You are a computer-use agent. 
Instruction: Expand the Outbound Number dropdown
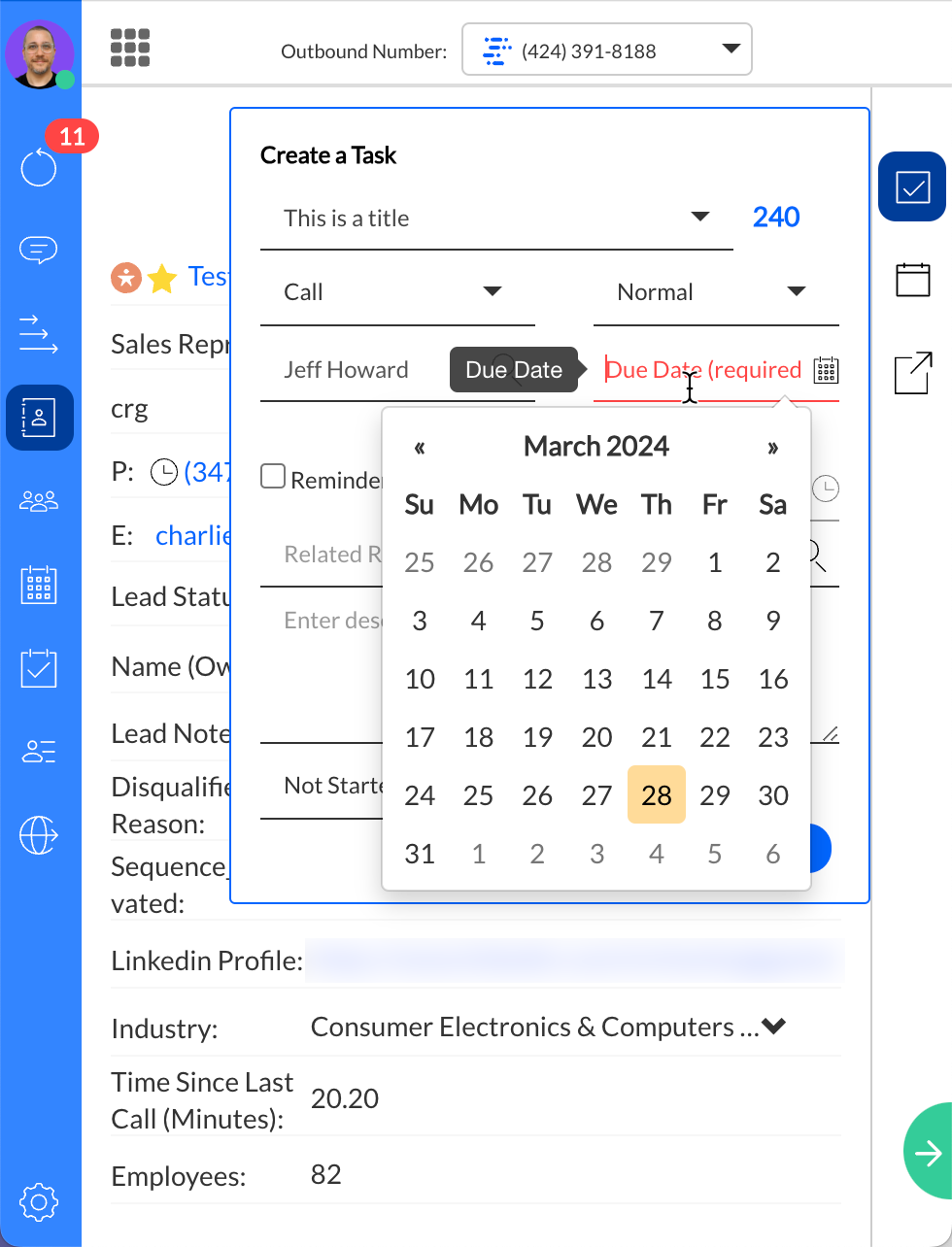pos(731,50)
